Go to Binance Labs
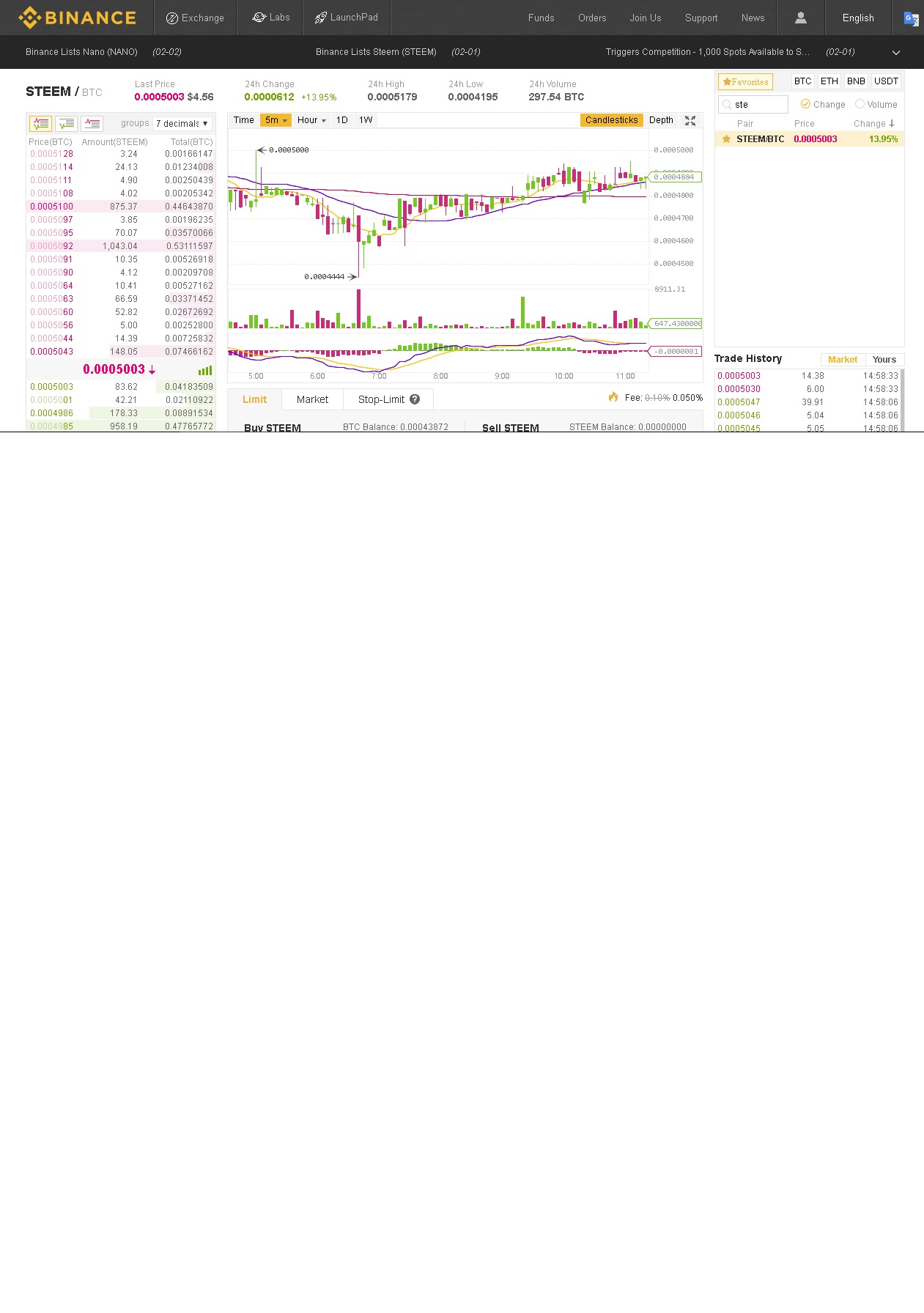This screenshot has width=924, height=1313. pyautogui.click(x=270, y=18)
